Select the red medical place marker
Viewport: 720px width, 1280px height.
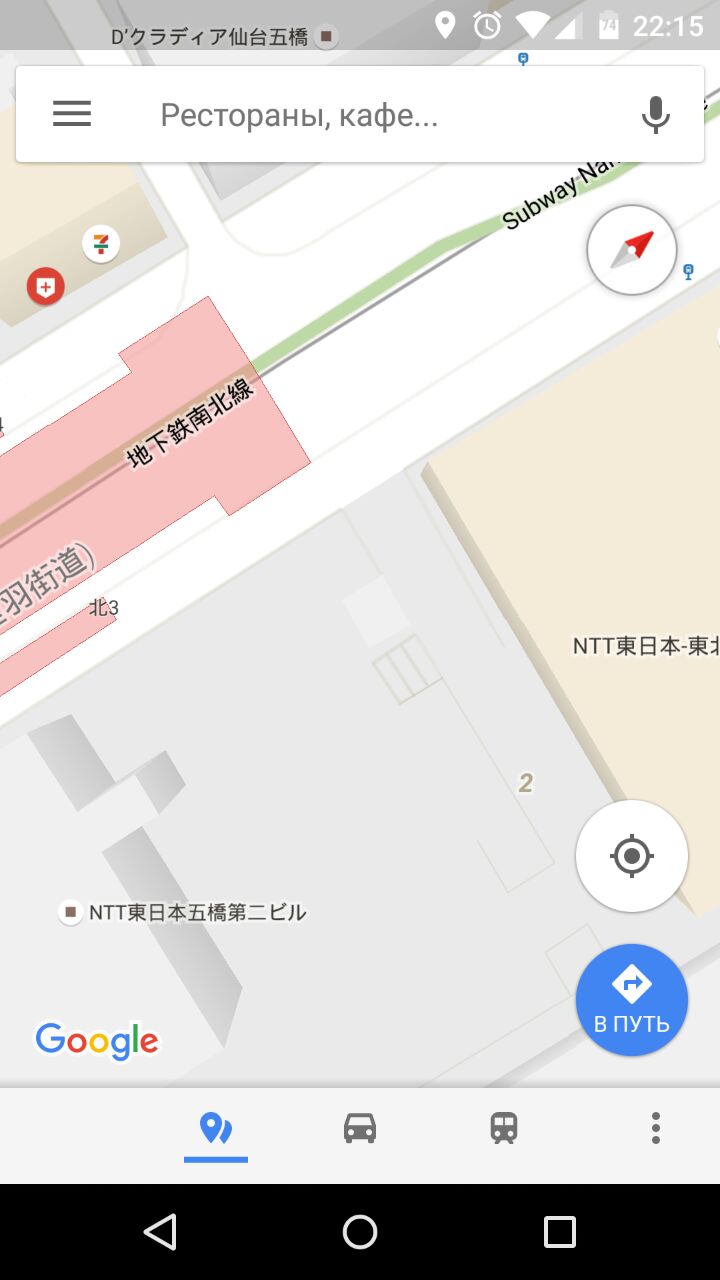(45, 288)
